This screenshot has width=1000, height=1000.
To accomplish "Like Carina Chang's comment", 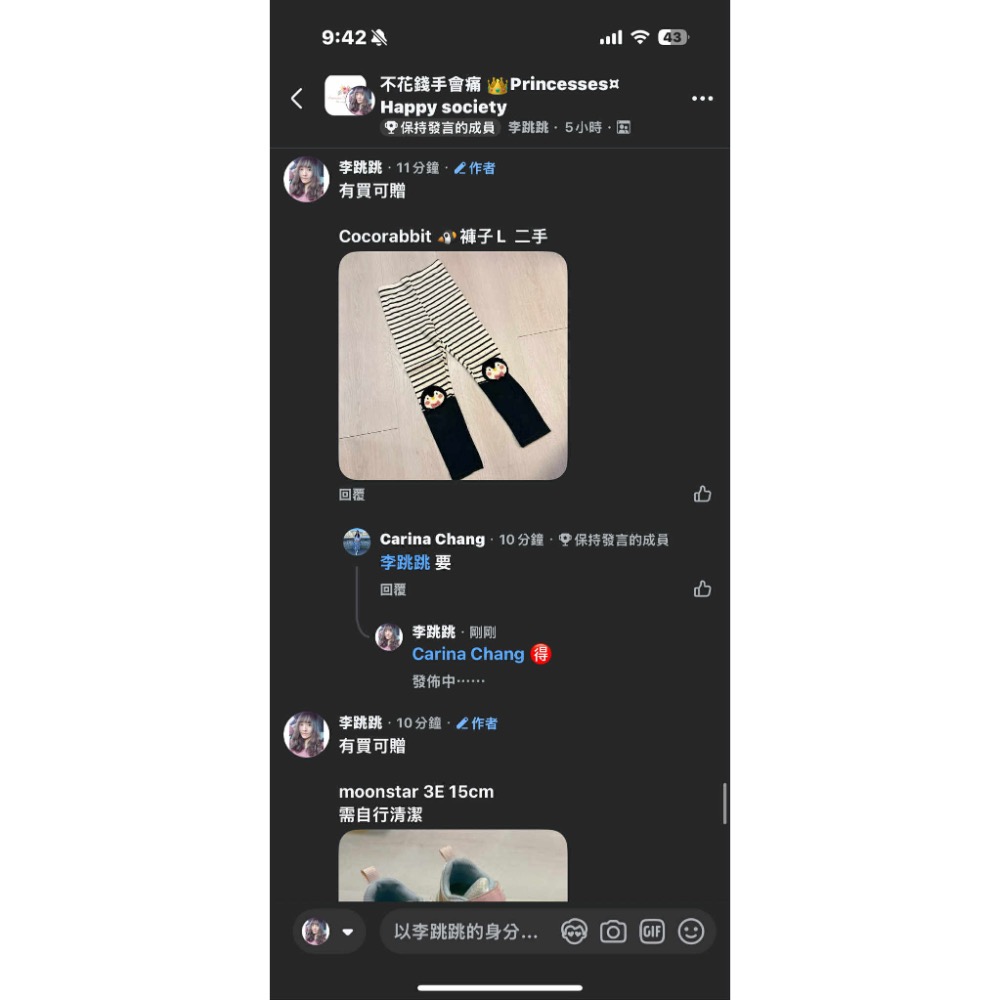I will (702, 589).
